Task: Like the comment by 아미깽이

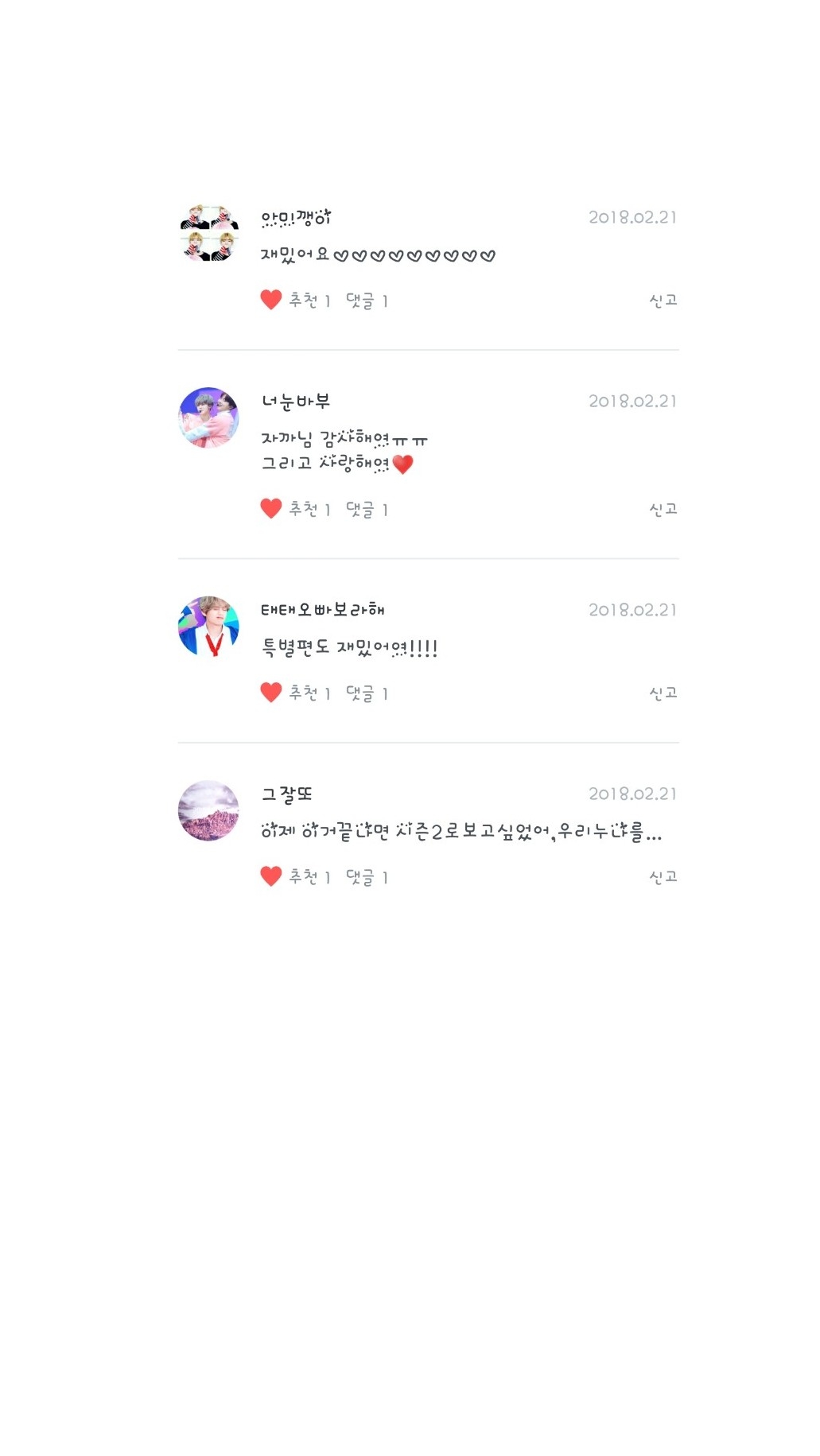Action: click(x=271, y=300)
